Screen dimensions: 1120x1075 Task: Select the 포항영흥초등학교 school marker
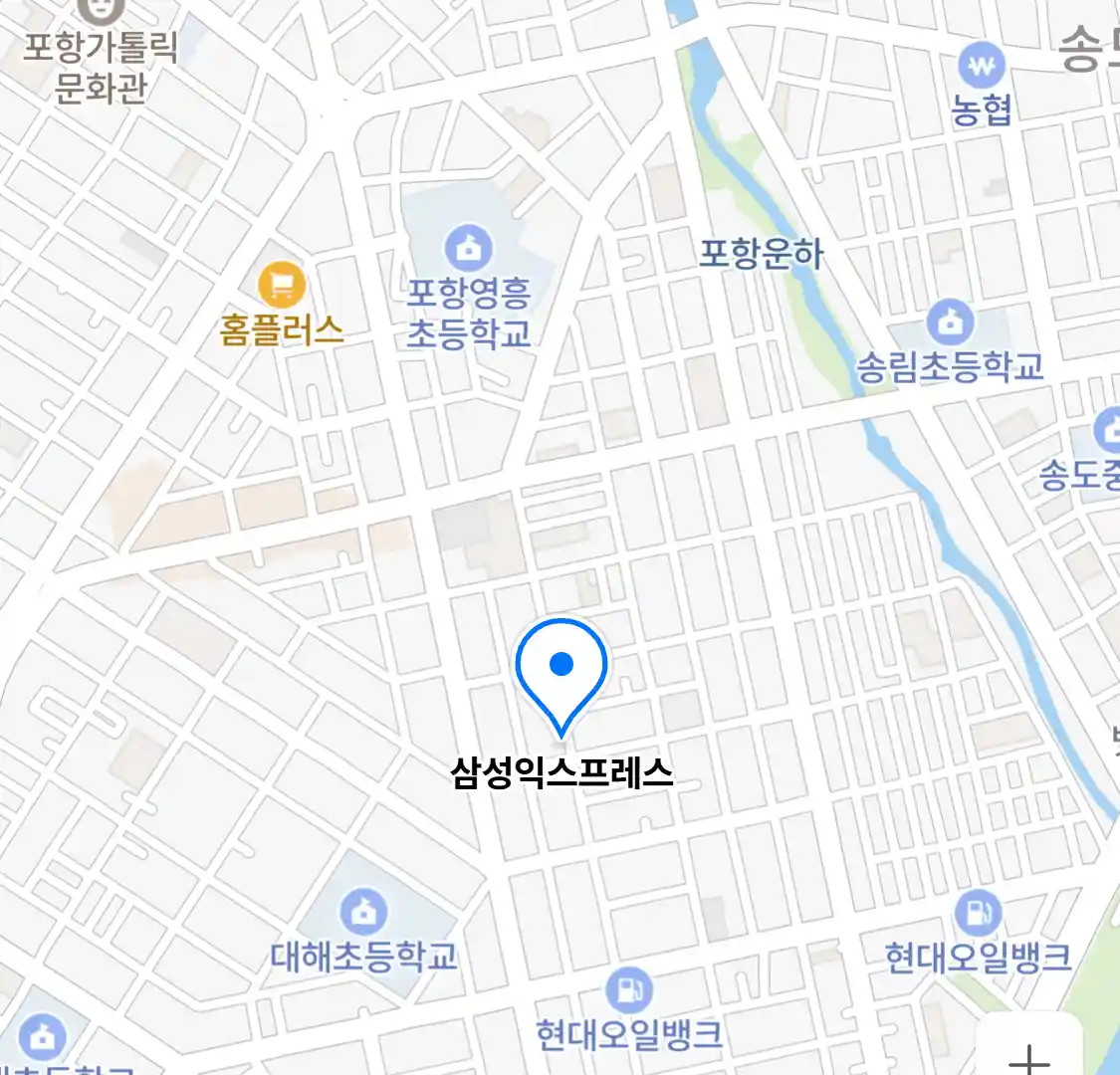point(468,247)
